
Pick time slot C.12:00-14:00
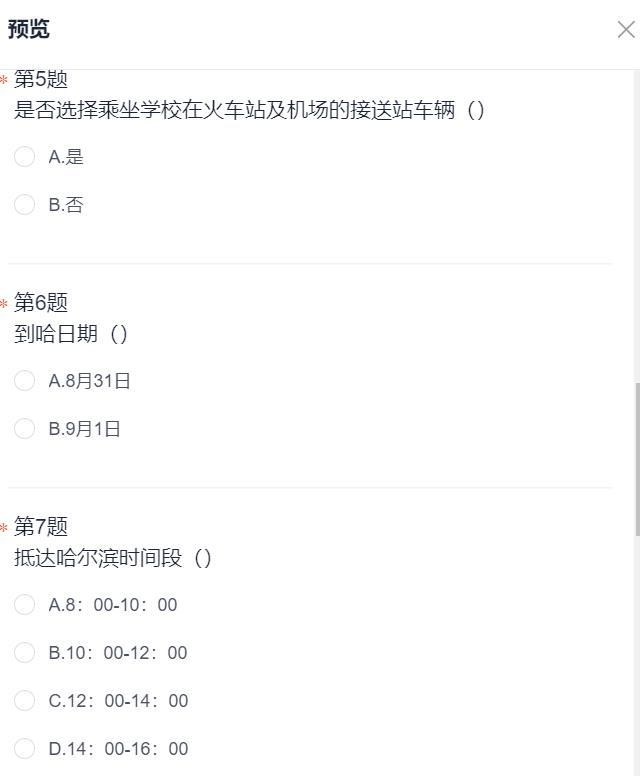coord(25,701)
